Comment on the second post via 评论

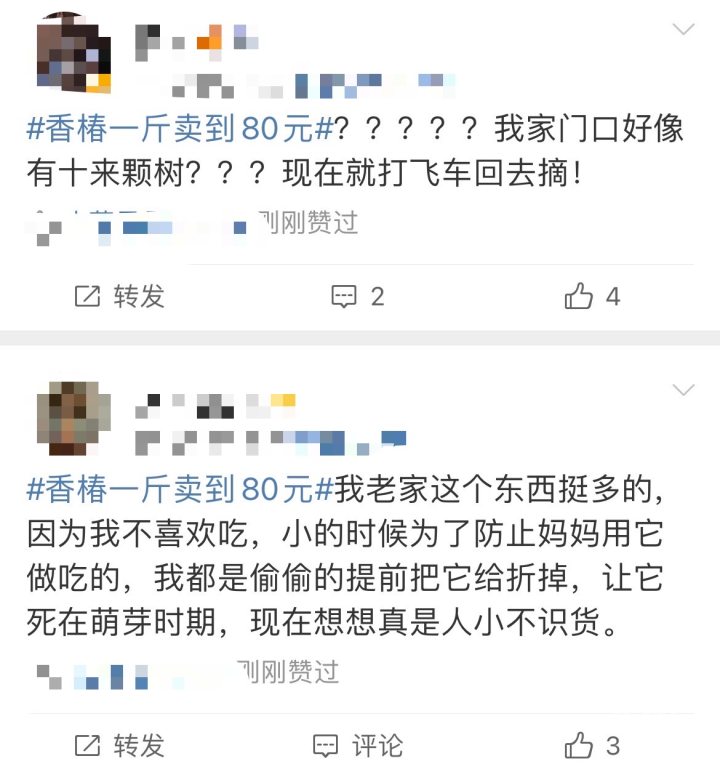(x=358, y=745)
